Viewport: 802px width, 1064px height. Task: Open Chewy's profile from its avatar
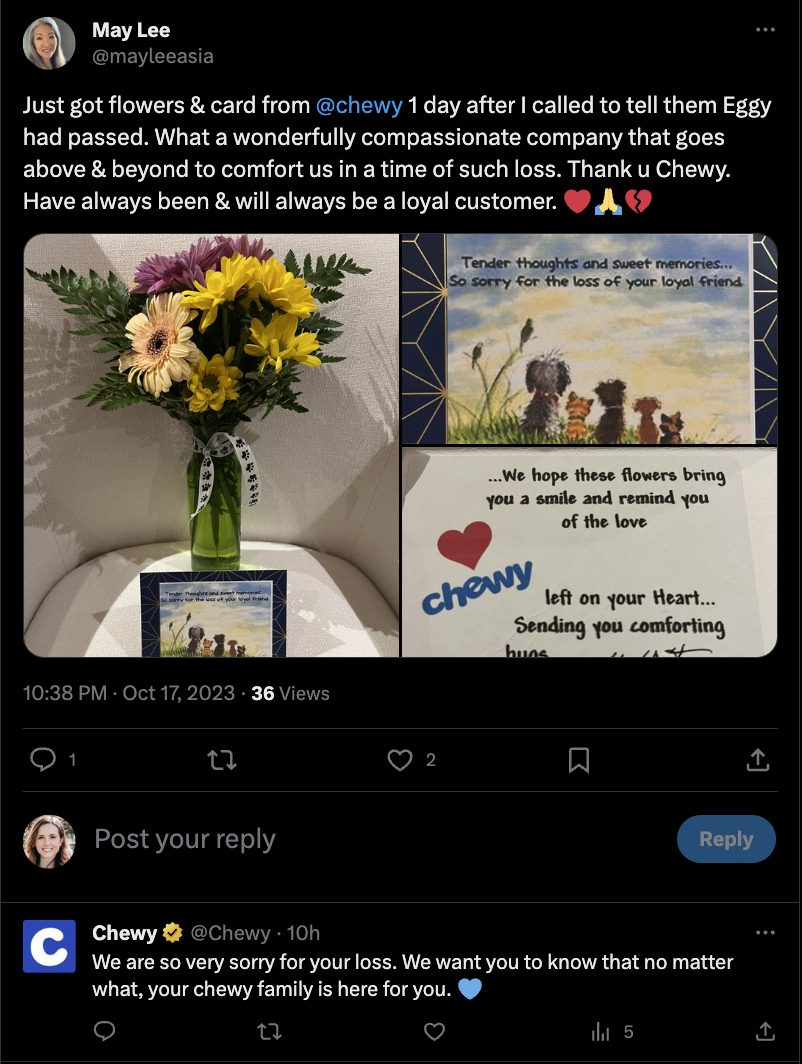[49, 946]
